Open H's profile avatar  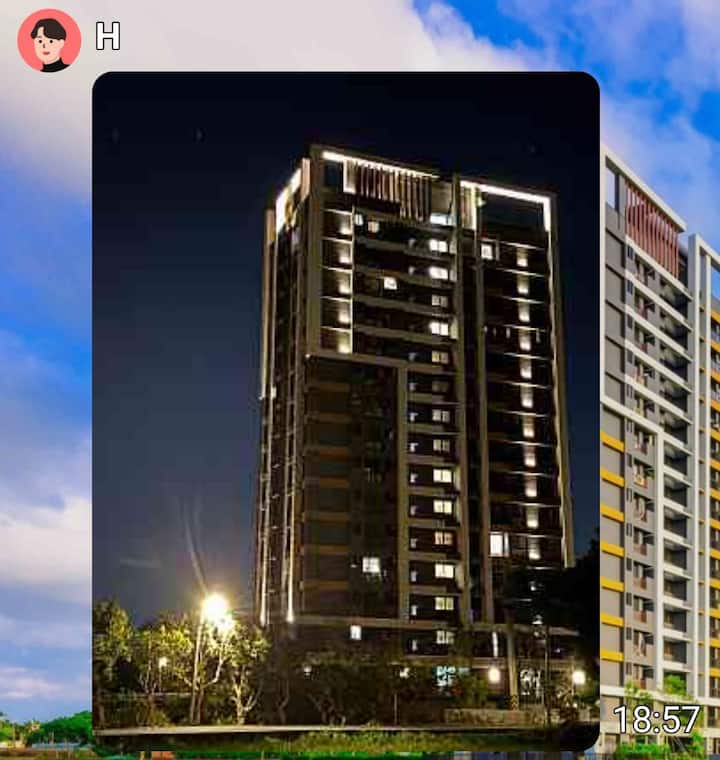tap(49, 40)
